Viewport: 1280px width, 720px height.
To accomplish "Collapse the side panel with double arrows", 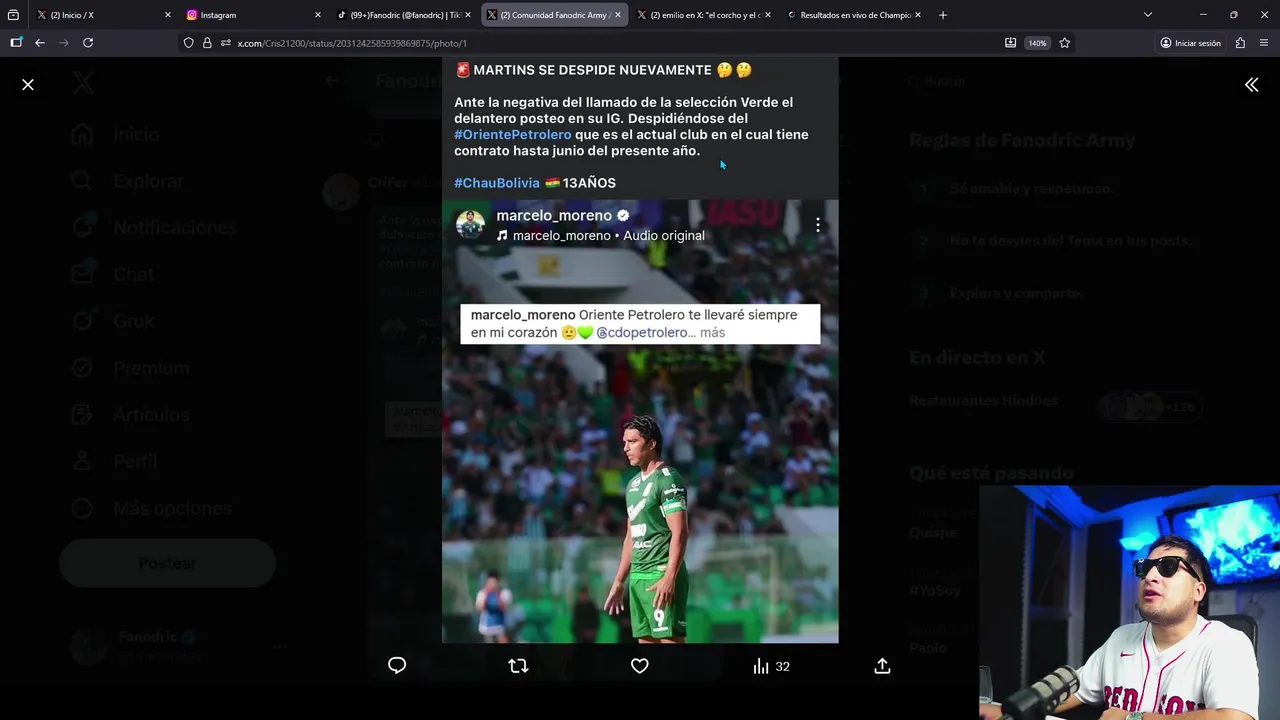I will point(1251,85).
